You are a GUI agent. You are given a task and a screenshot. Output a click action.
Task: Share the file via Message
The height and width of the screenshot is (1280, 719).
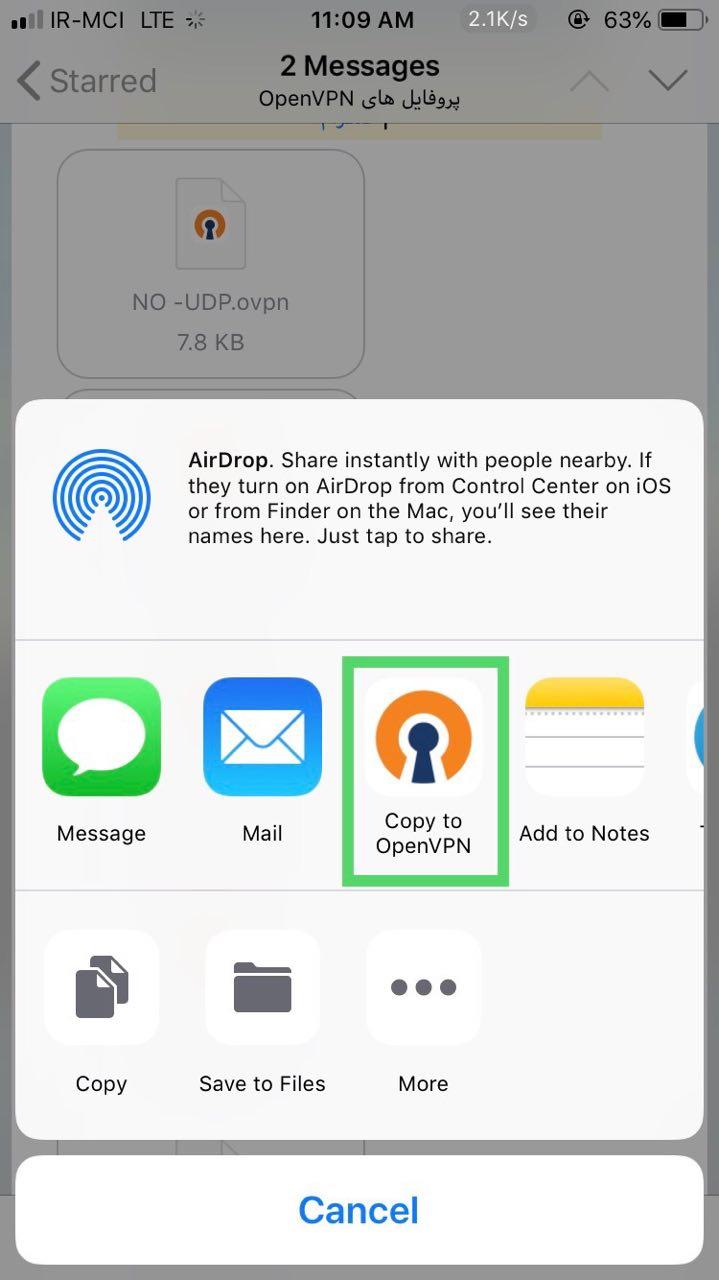point(101,738)
